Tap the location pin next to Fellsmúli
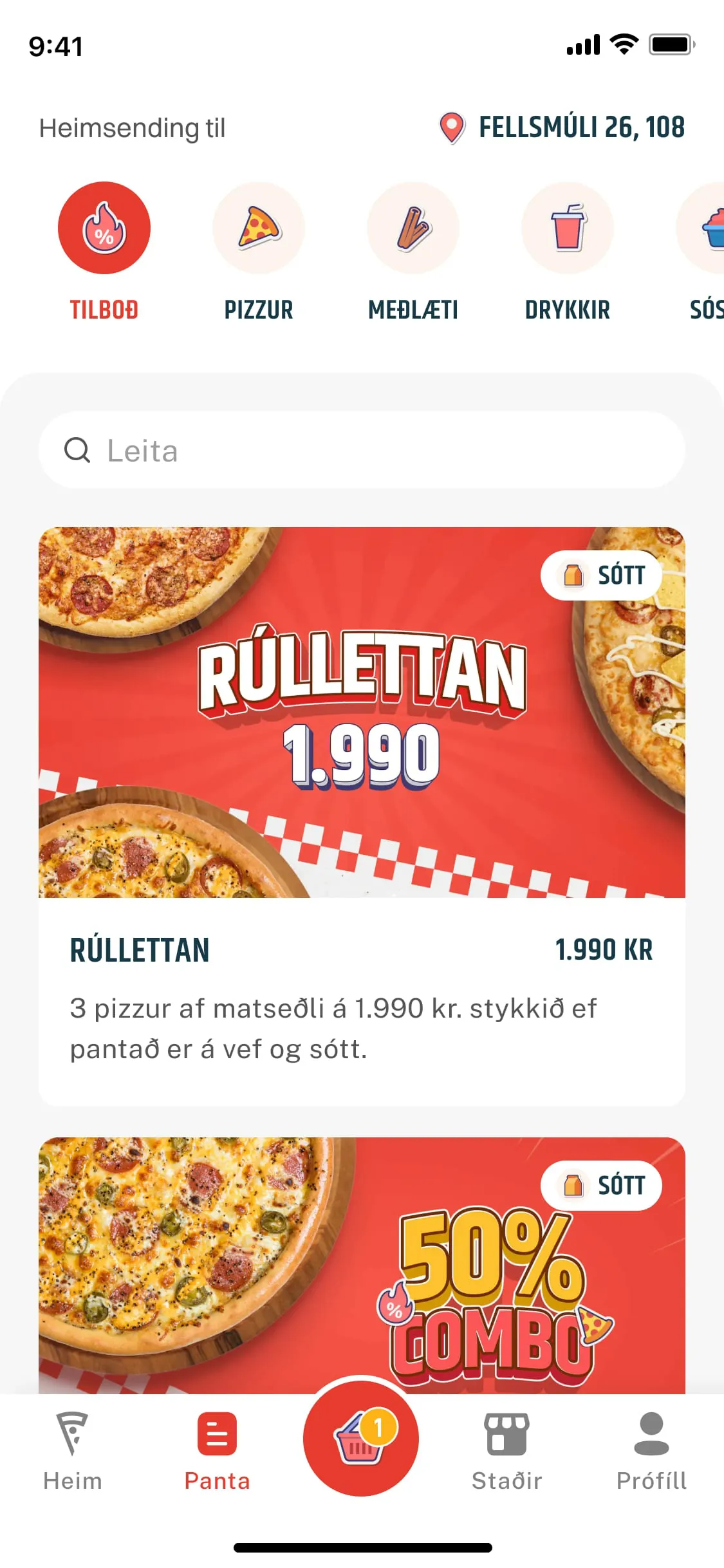This screenshot has height=1568, width=724. [x=452, y=126]
